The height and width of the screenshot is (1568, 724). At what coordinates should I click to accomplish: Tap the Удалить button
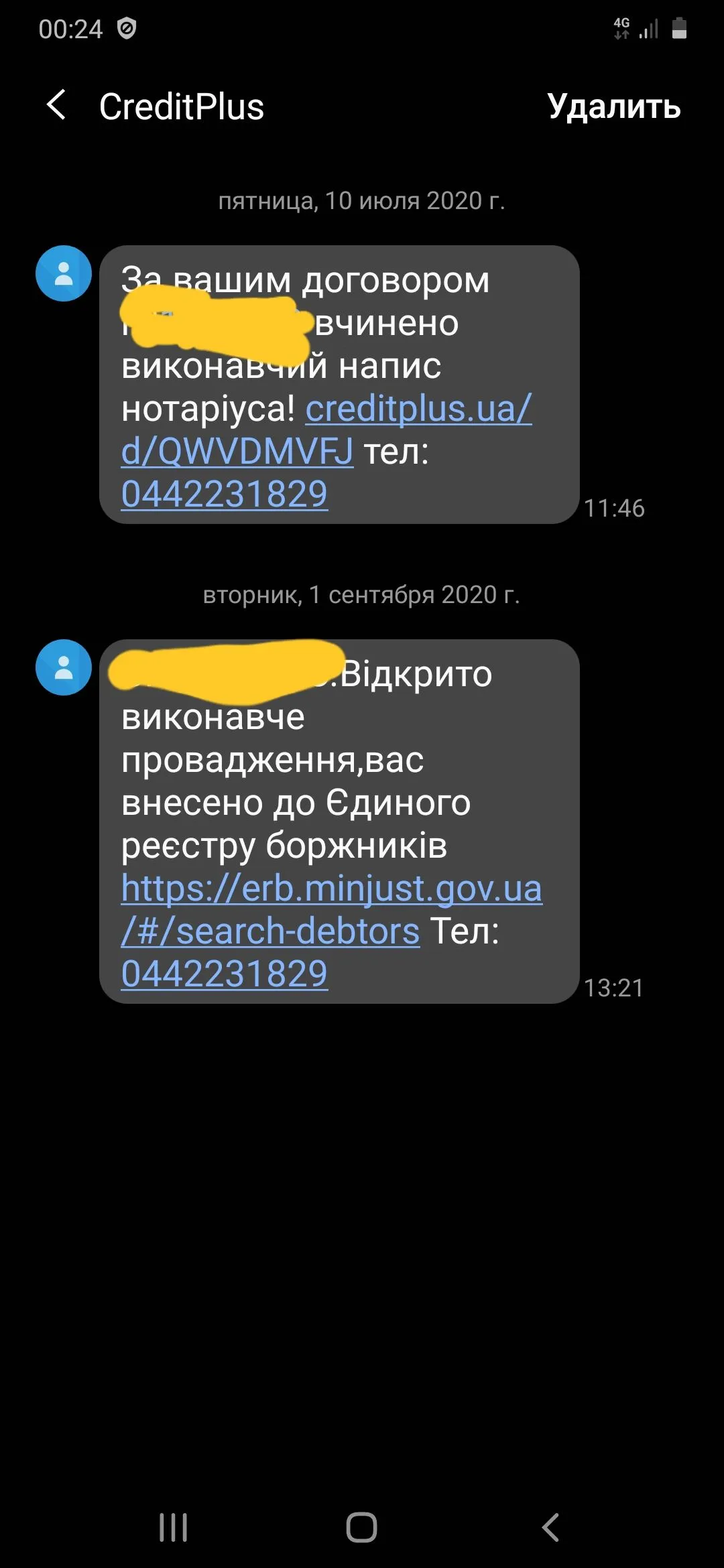tap(613, 107)
